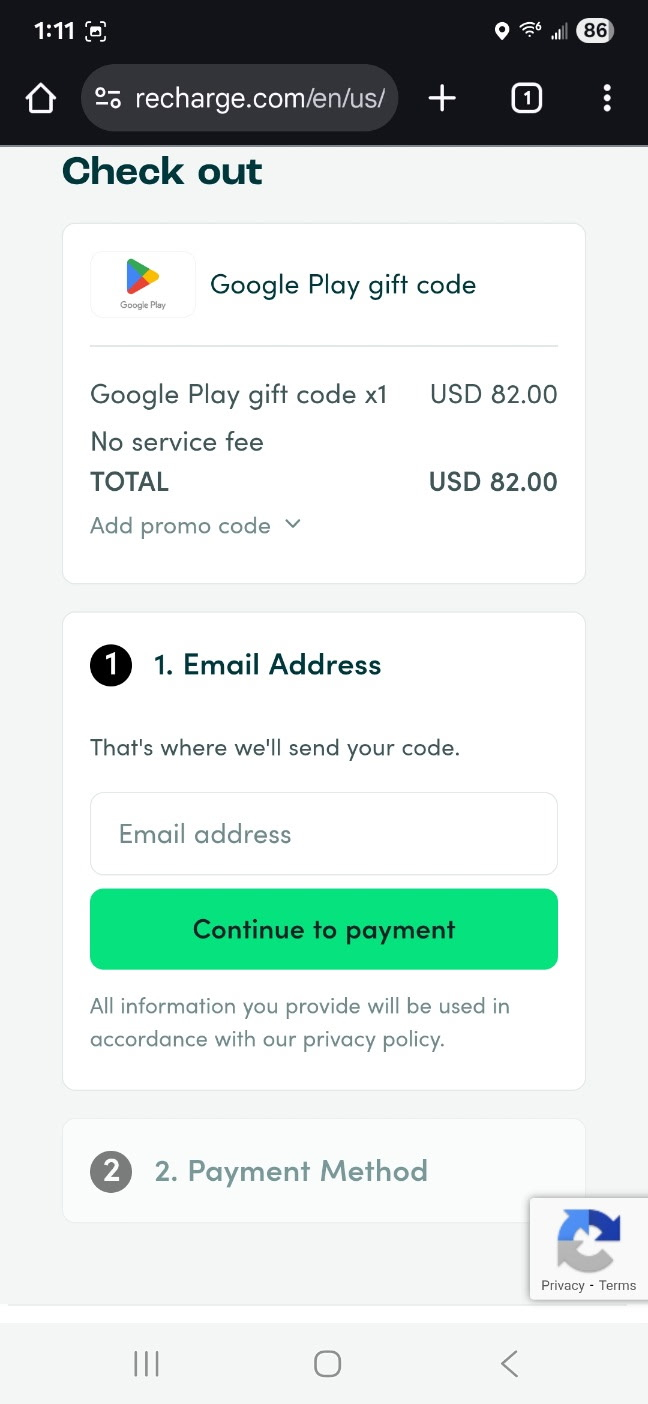Screen dimensions: 648x1404
Task: Go back using the system back button
Action: 509,1363
